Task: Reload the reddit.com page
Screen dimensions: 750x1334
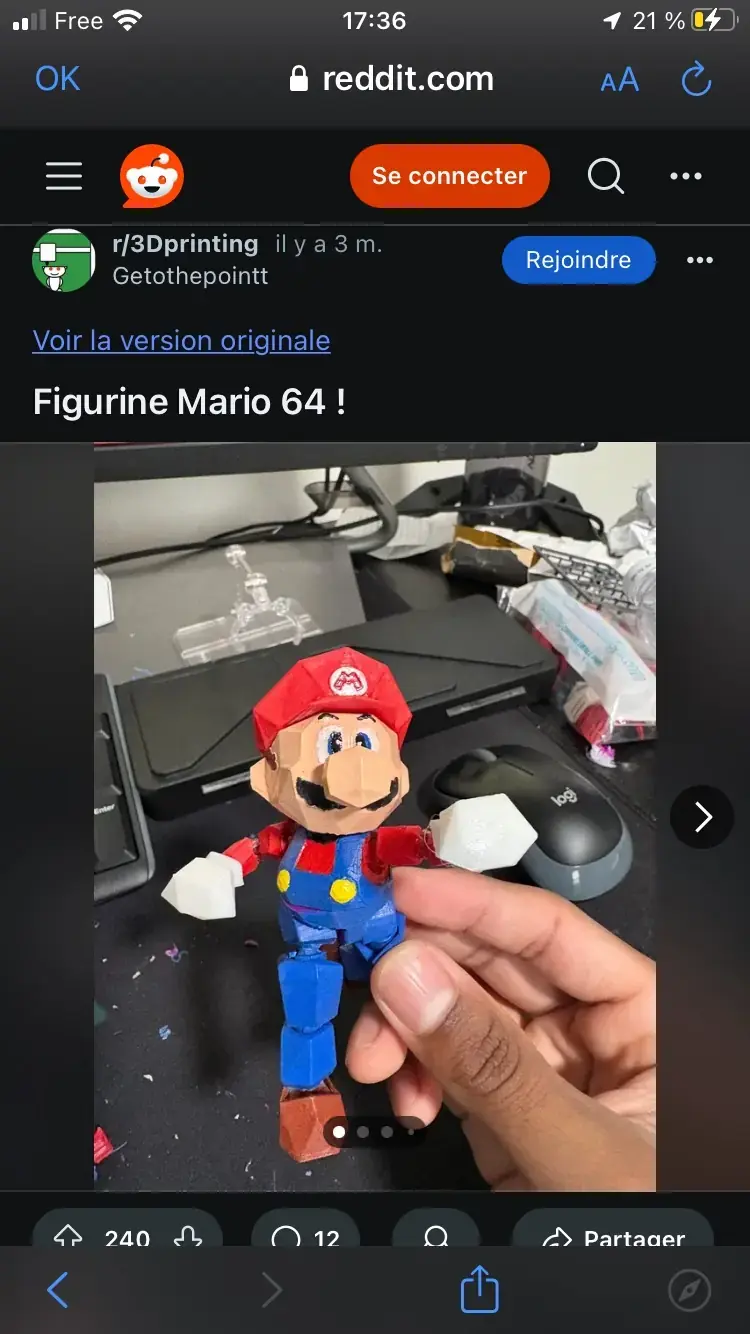Action: coord(696,80)
